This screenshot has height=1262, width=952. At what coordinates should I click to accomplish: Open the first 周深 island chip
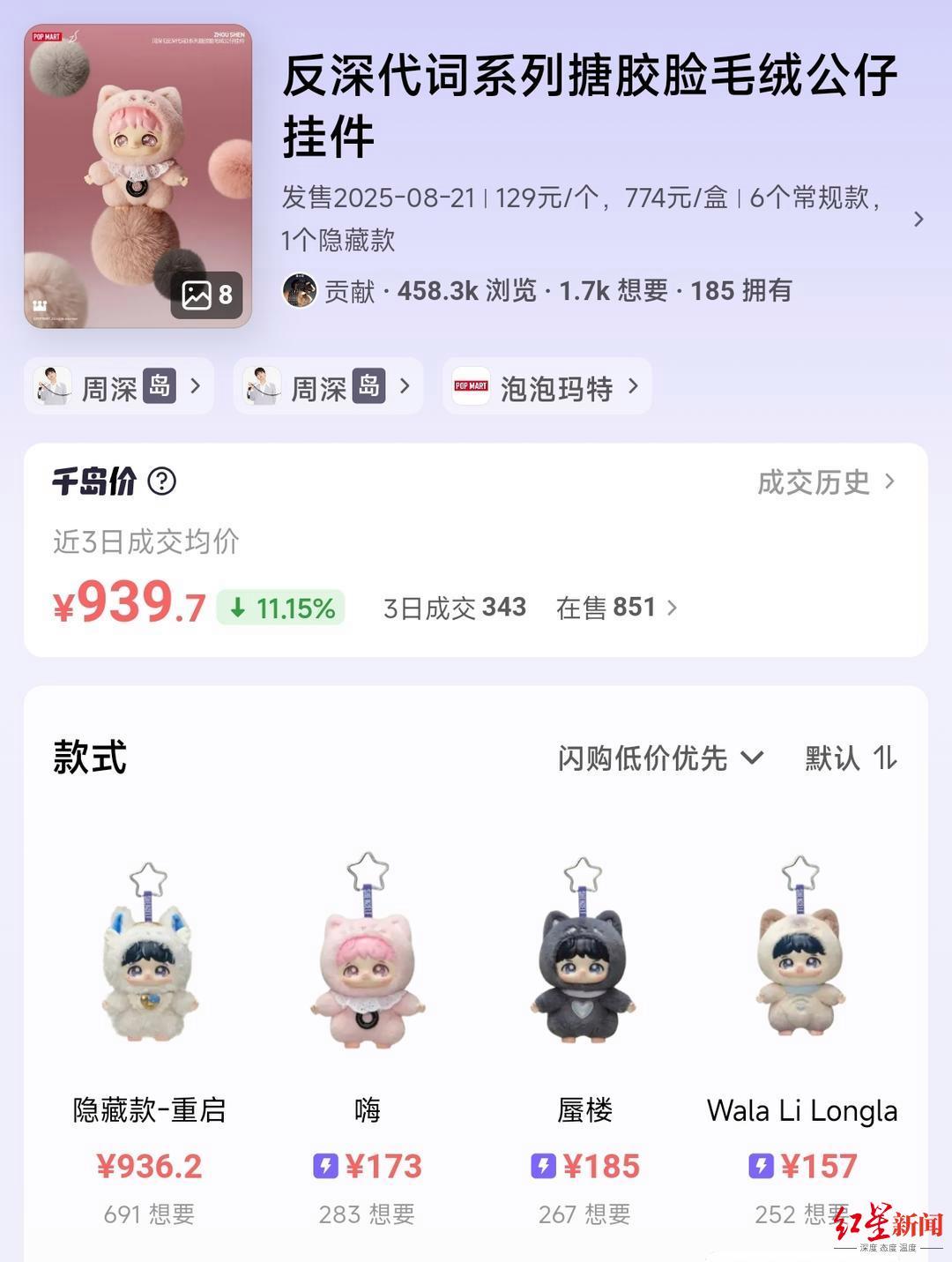118,386
